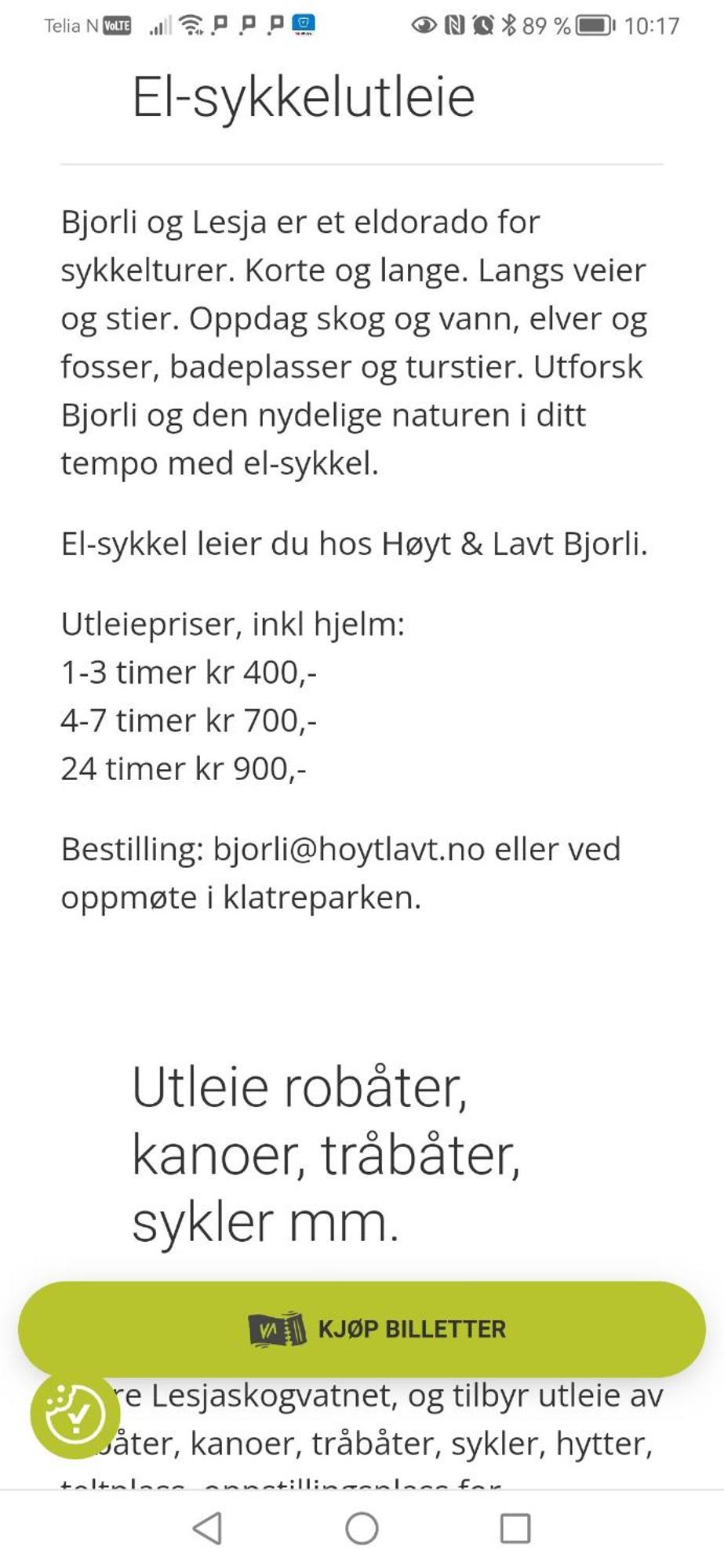Go back with the system back button
The image size is (724, 1568).
point(208,1528)
